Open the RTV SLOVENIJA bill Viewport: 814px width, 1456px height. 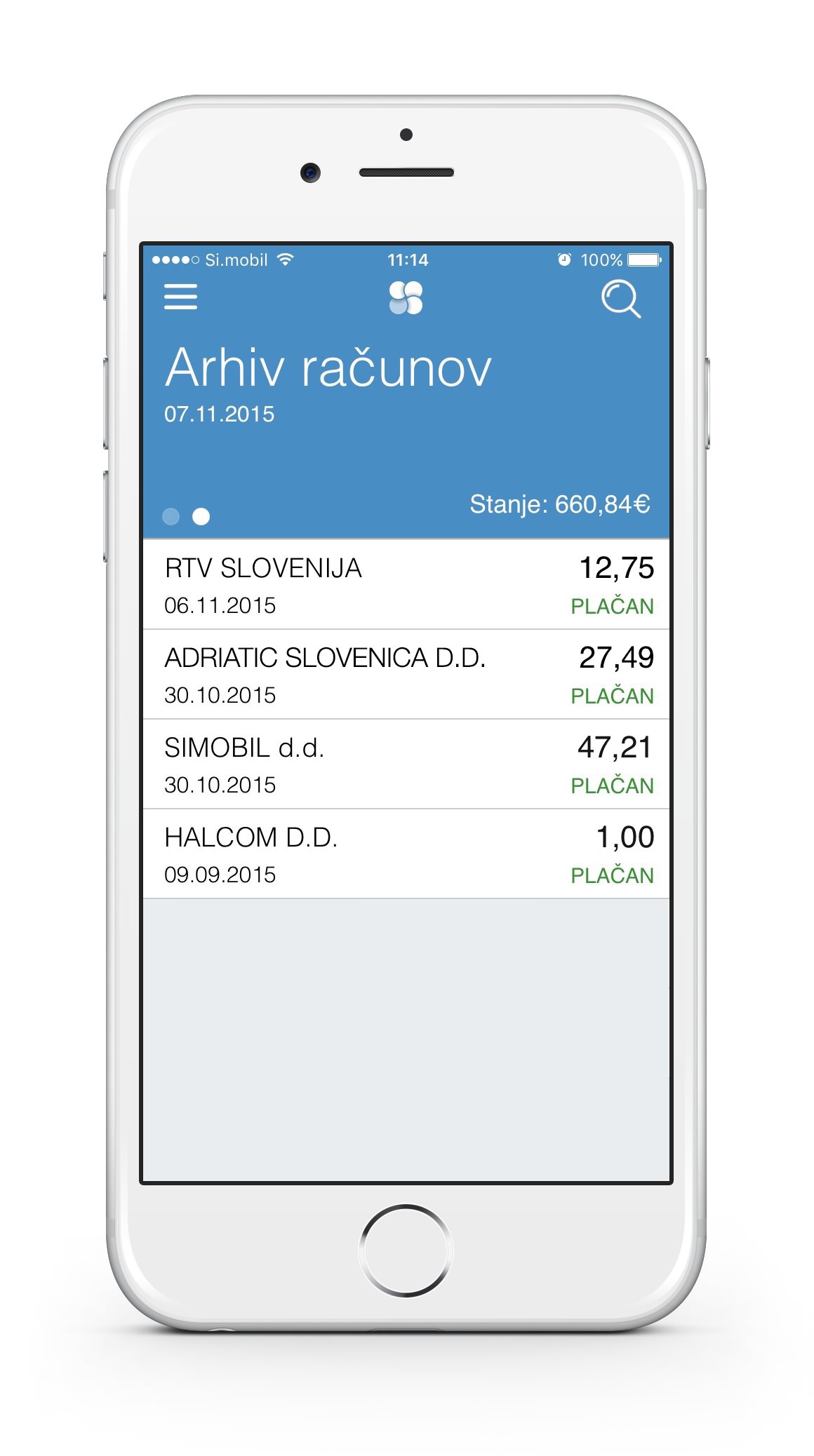coord(406,585)
